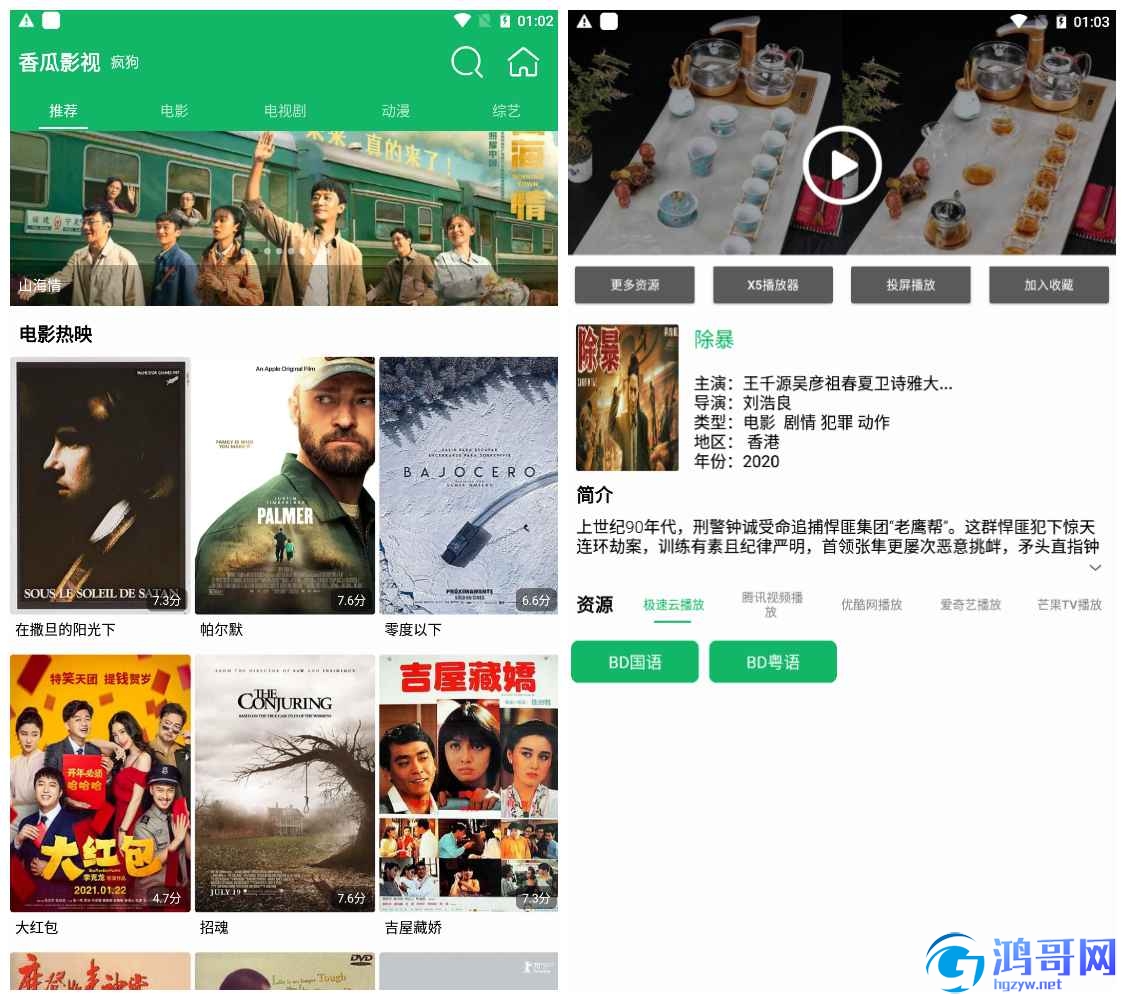Select the 动漫 tab

coord(396,110)
